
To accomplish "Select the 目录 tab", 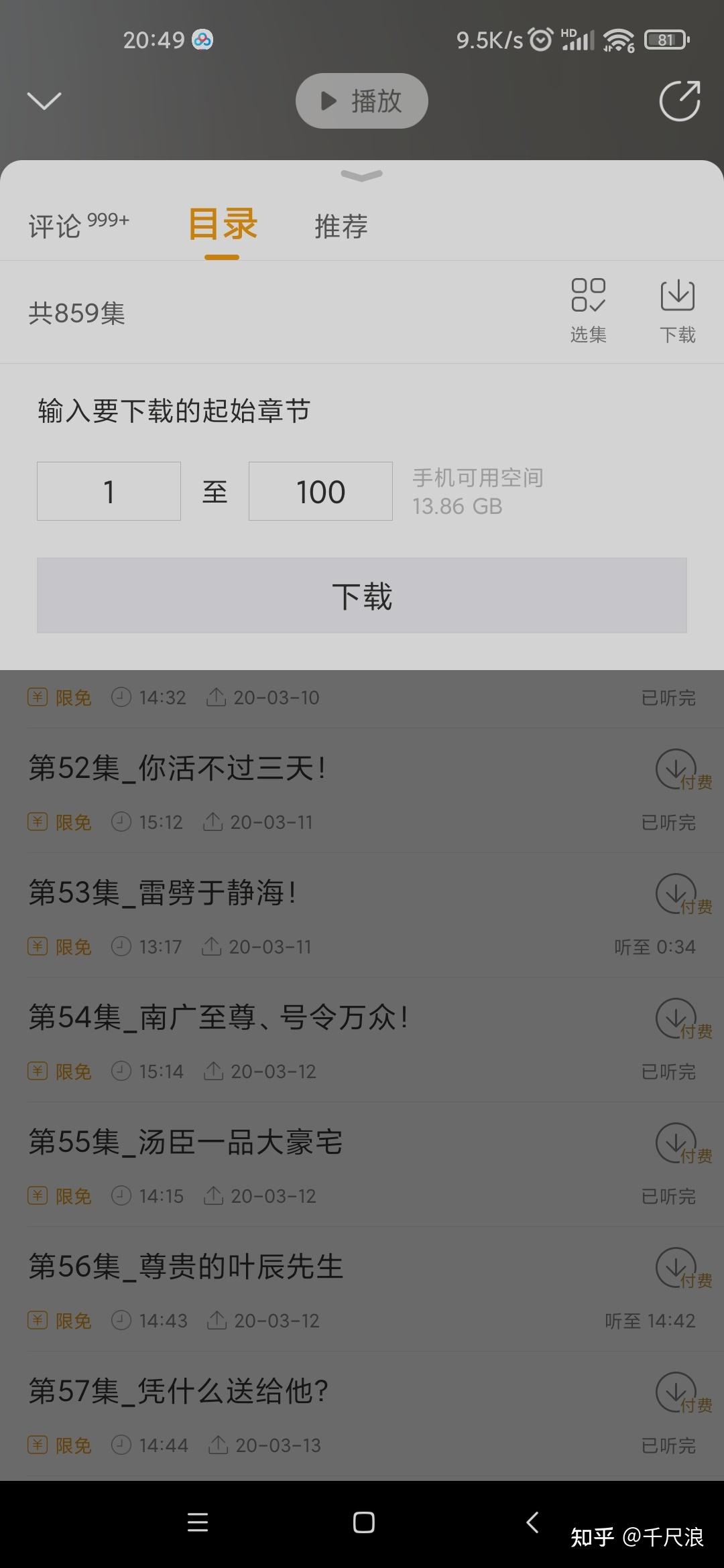I will point(223,224).
